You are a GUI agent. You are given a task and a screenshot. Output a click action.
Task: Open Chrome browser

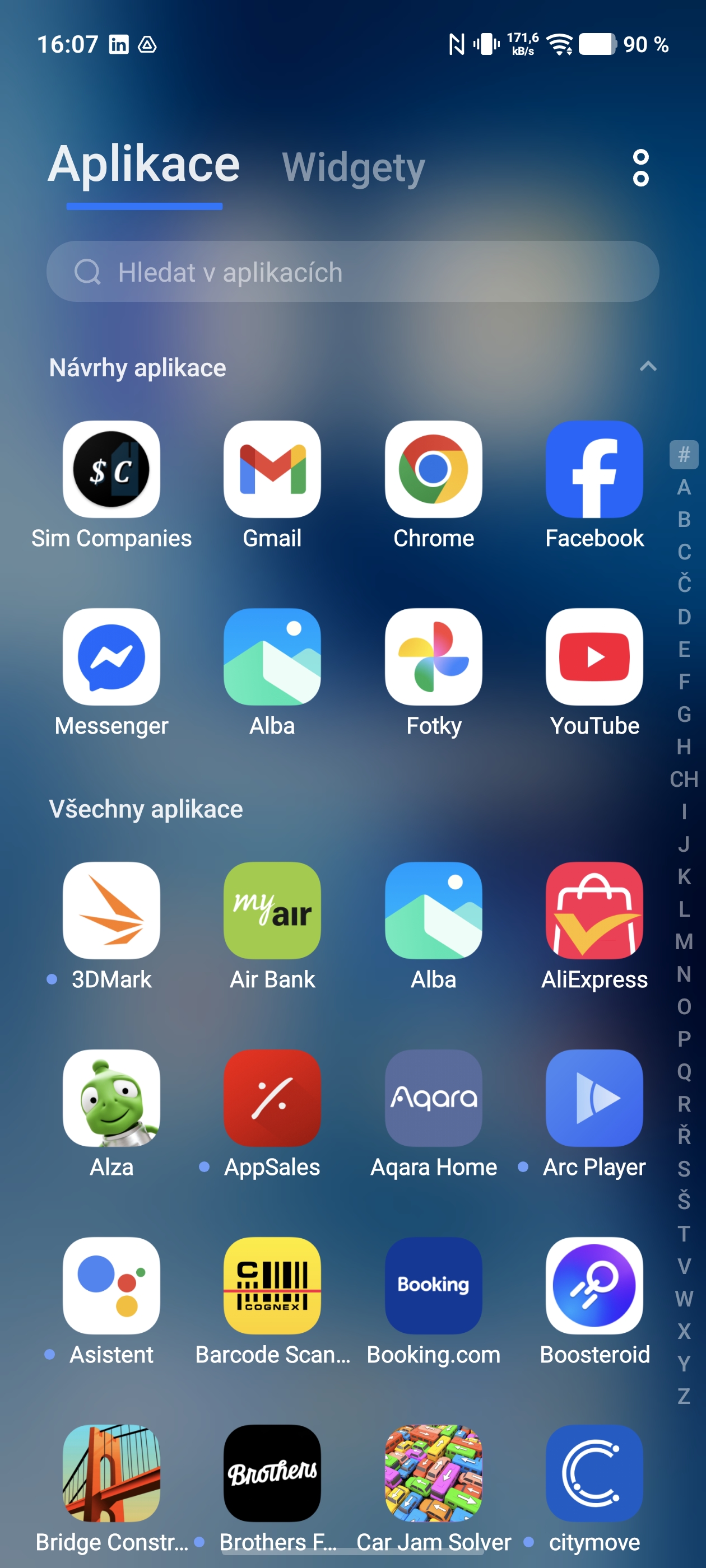click(433, 469)
